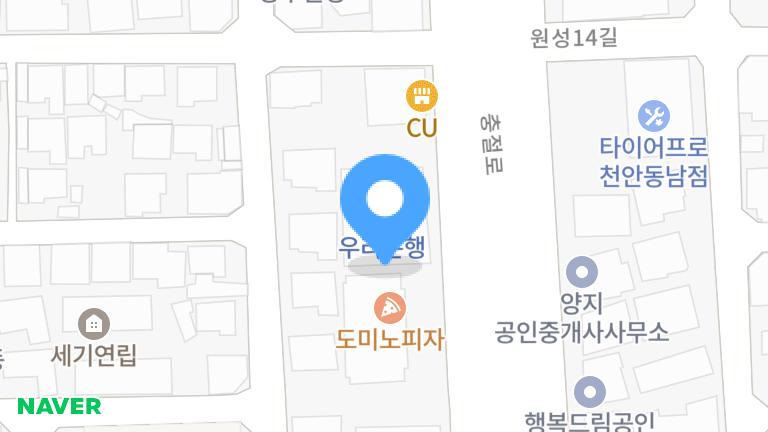Open the CU convenience store marker
The image size is (768, 432).
(422, 97)
